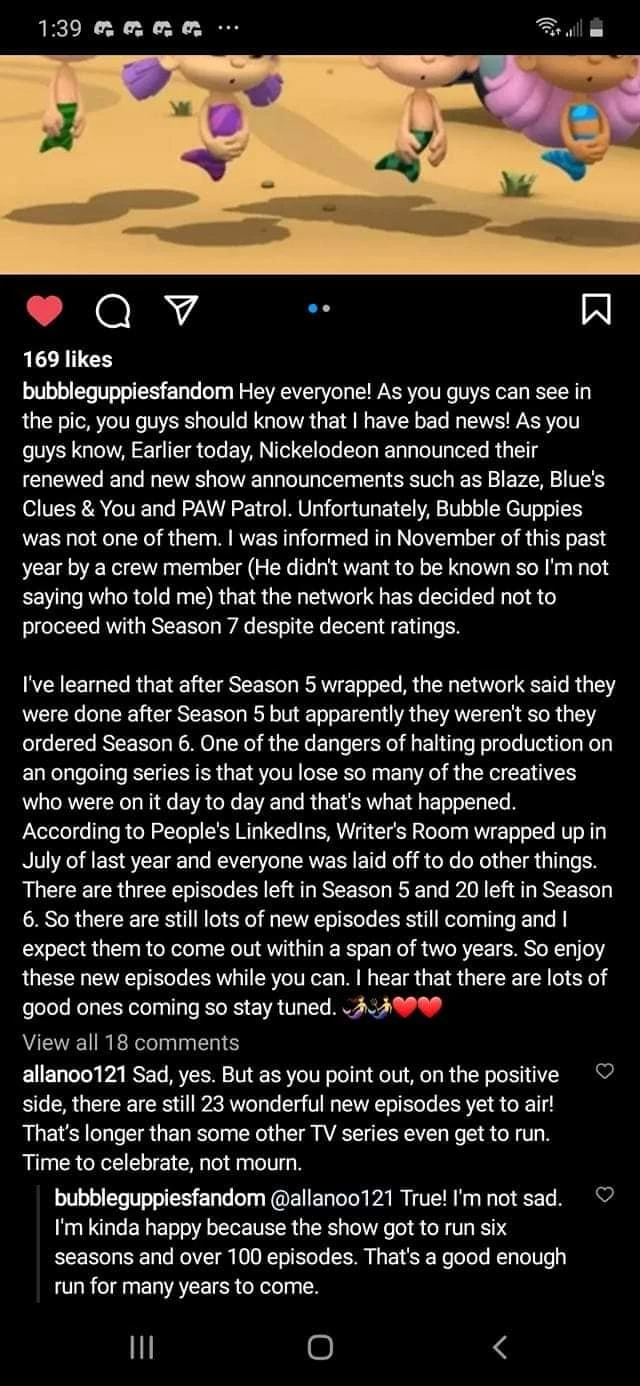Like bubbleguppiesfandom's reply to allanoo121
Viewport: 640px width, 1386px height.
tap(604, 1194)
